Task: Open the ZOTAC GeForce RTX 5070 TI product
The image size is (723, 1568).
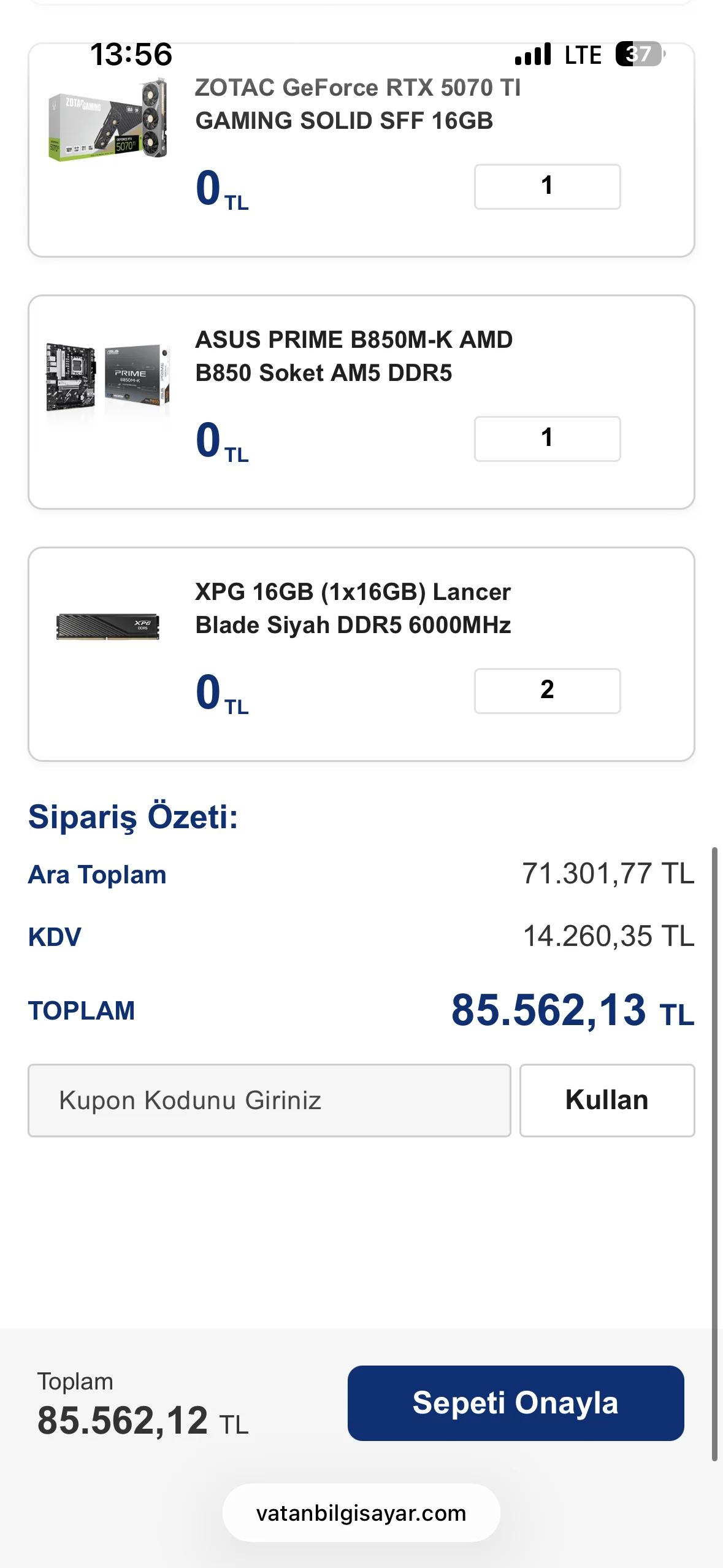Action: pyautogui.click(x=357, y=104)
